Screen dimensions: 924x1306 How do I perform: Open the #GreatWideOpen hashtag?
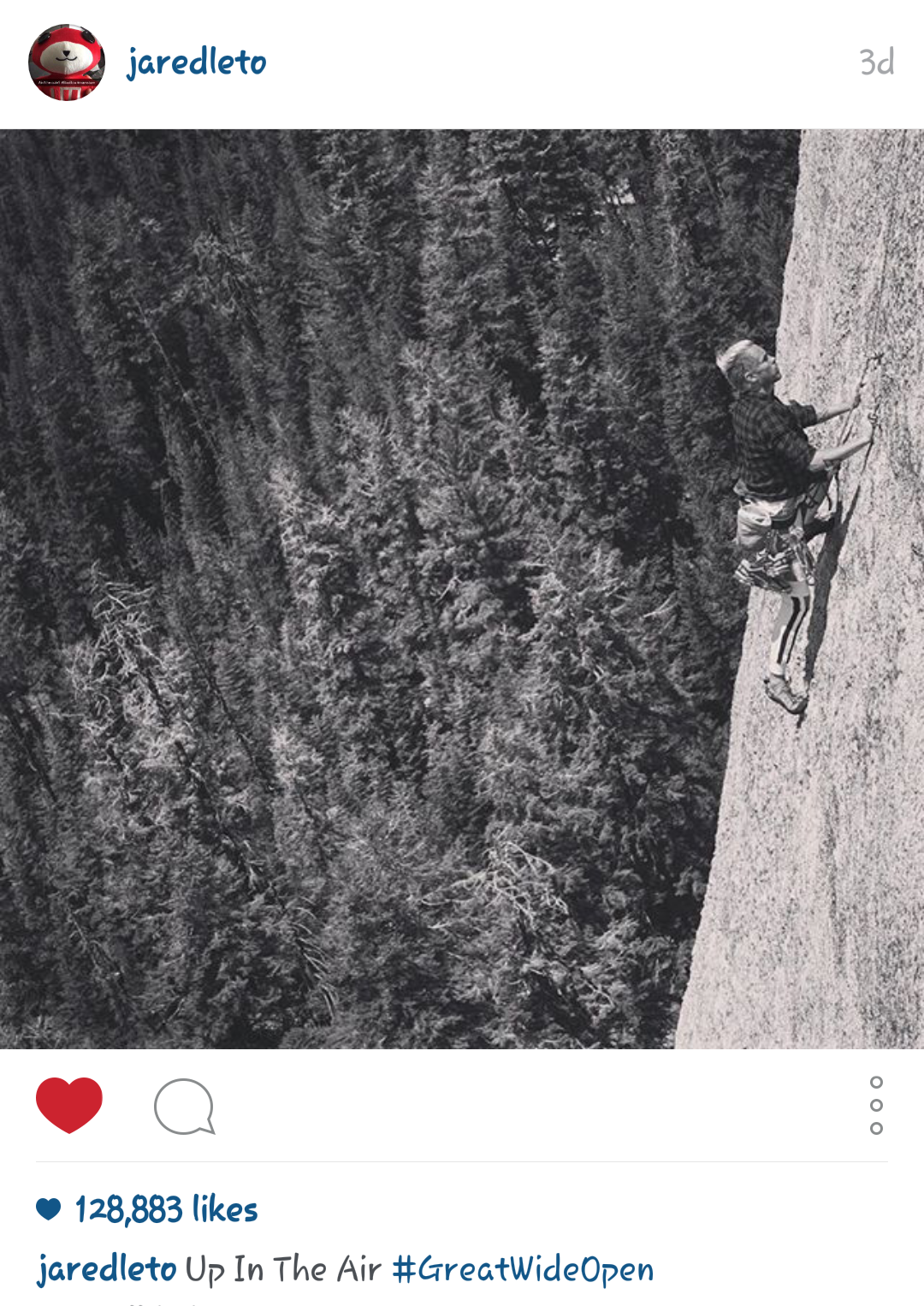point(523,1269)
